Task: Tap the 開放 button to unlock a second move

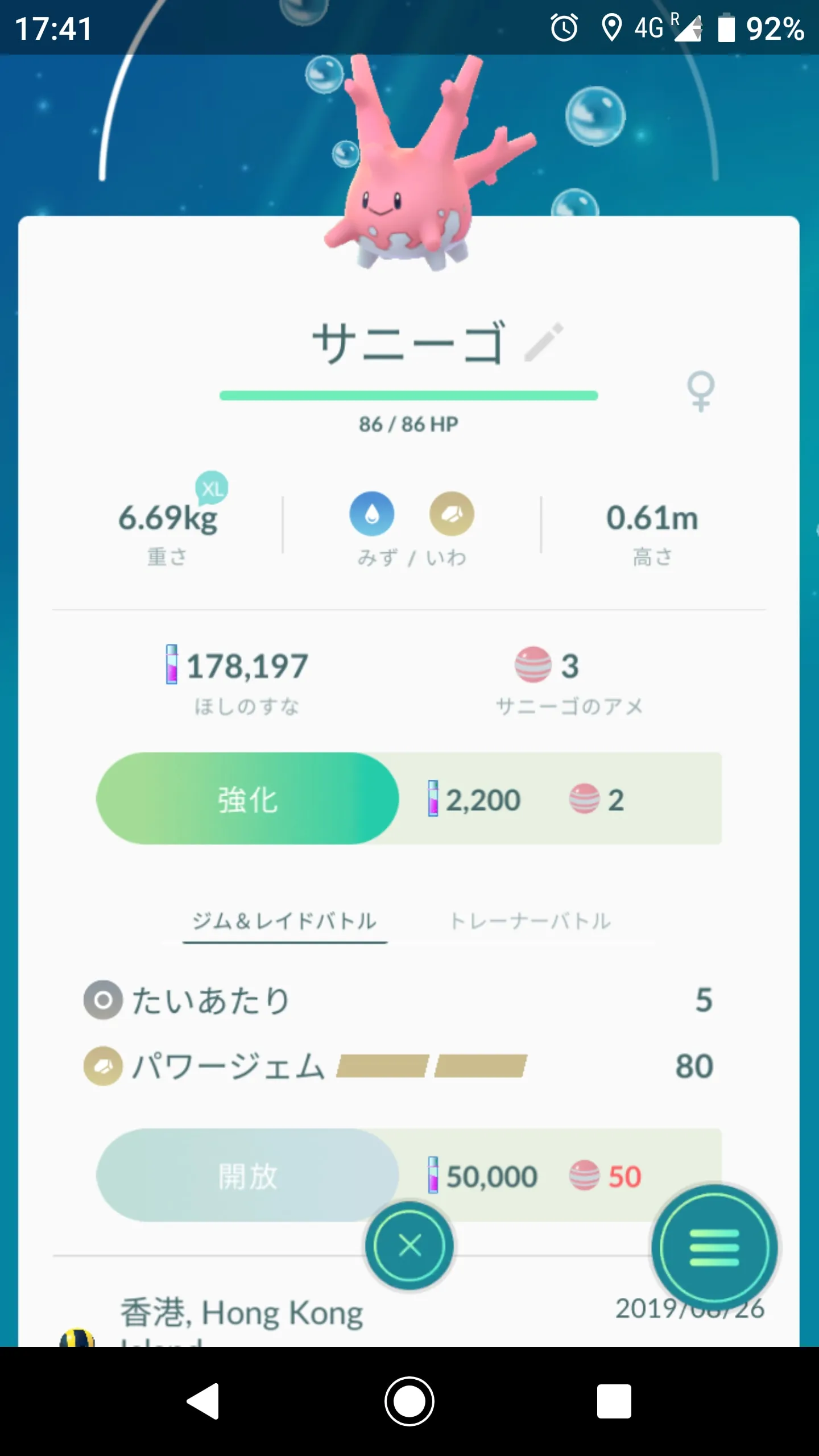Action: 247,1176
